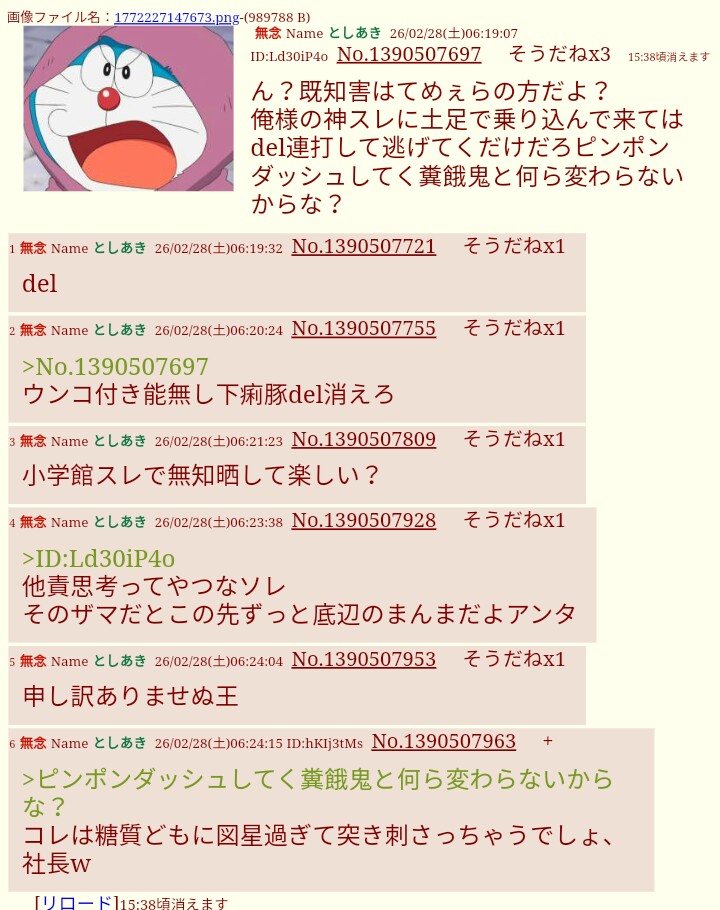The width and height of the screenshot is (720, 910).
Task: Tap そうだねx1 on reply No.1390507953
Action: (514, 659)
